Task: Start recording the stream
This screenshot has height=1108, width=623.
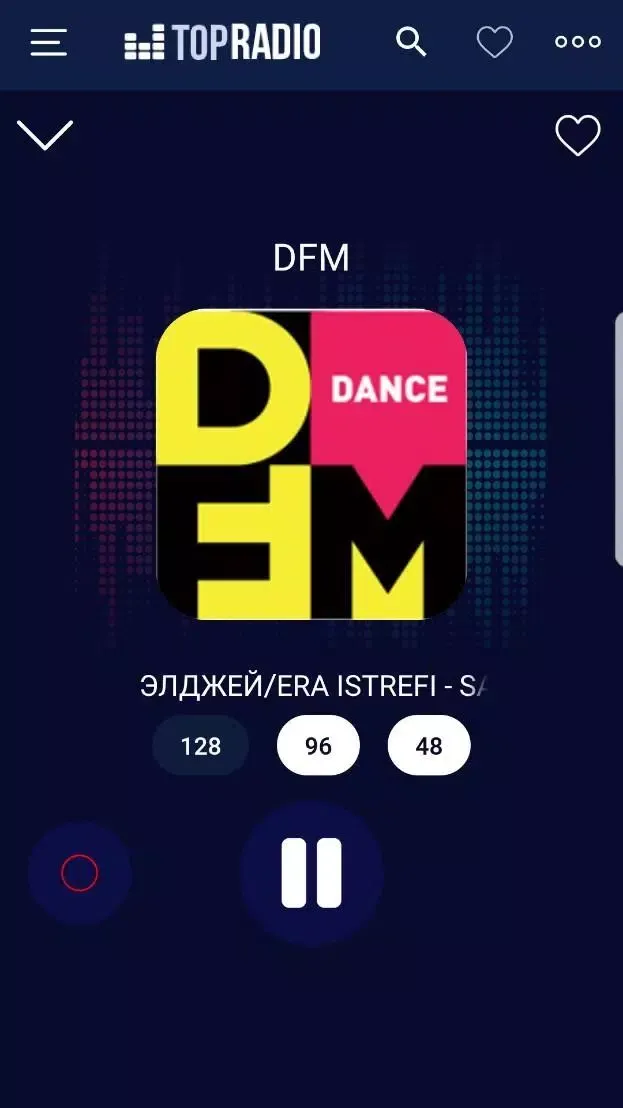Action: click(x=79, y=873)
